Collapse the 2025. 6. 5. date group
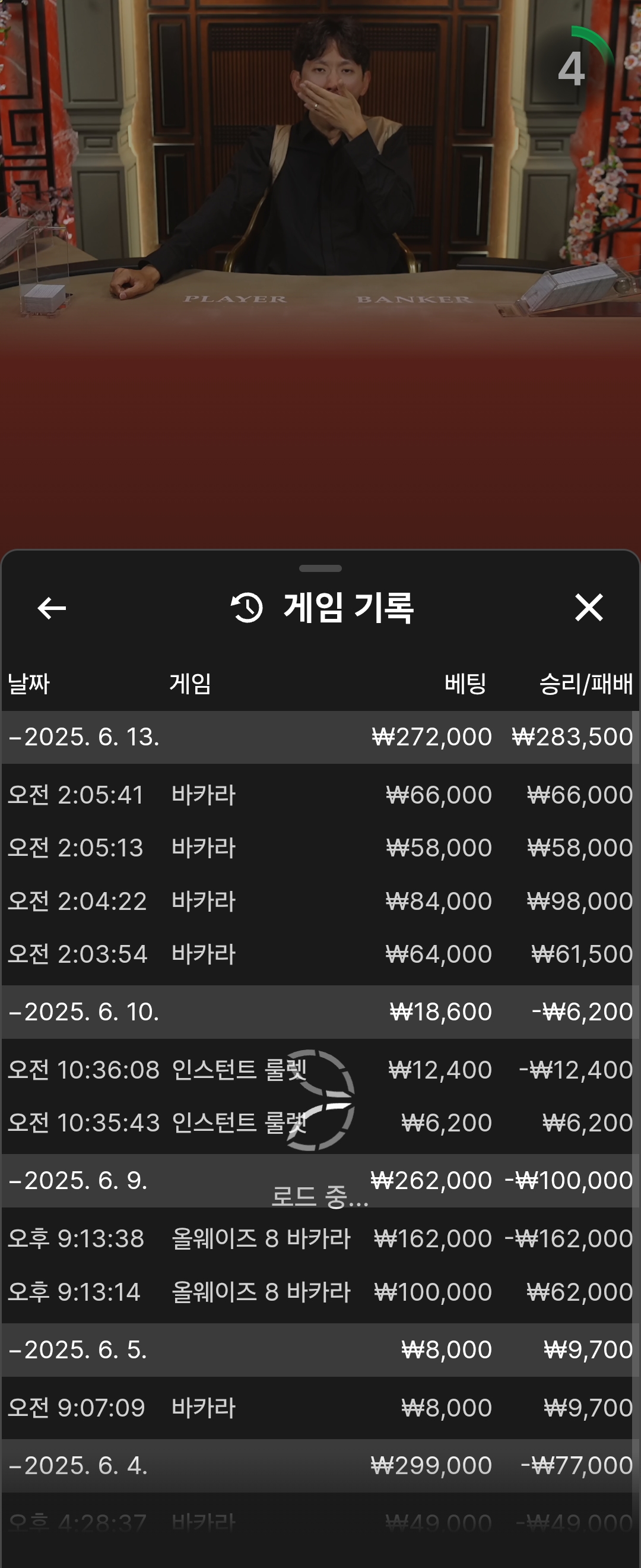Screen dimensions: 641x1568 point(79,1349)
